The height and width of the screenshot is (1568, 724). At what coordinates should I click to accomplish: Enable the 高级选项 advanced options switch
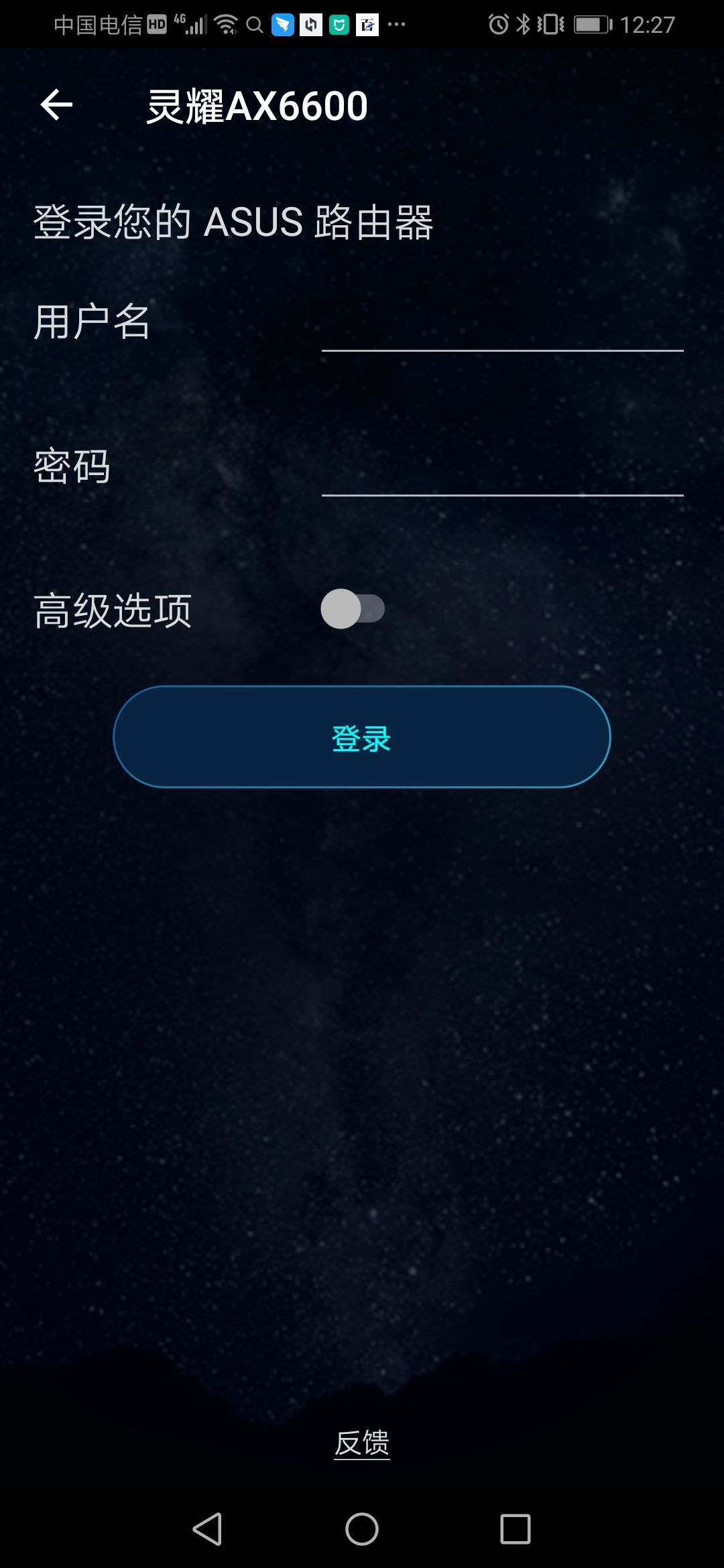point(353,609)
